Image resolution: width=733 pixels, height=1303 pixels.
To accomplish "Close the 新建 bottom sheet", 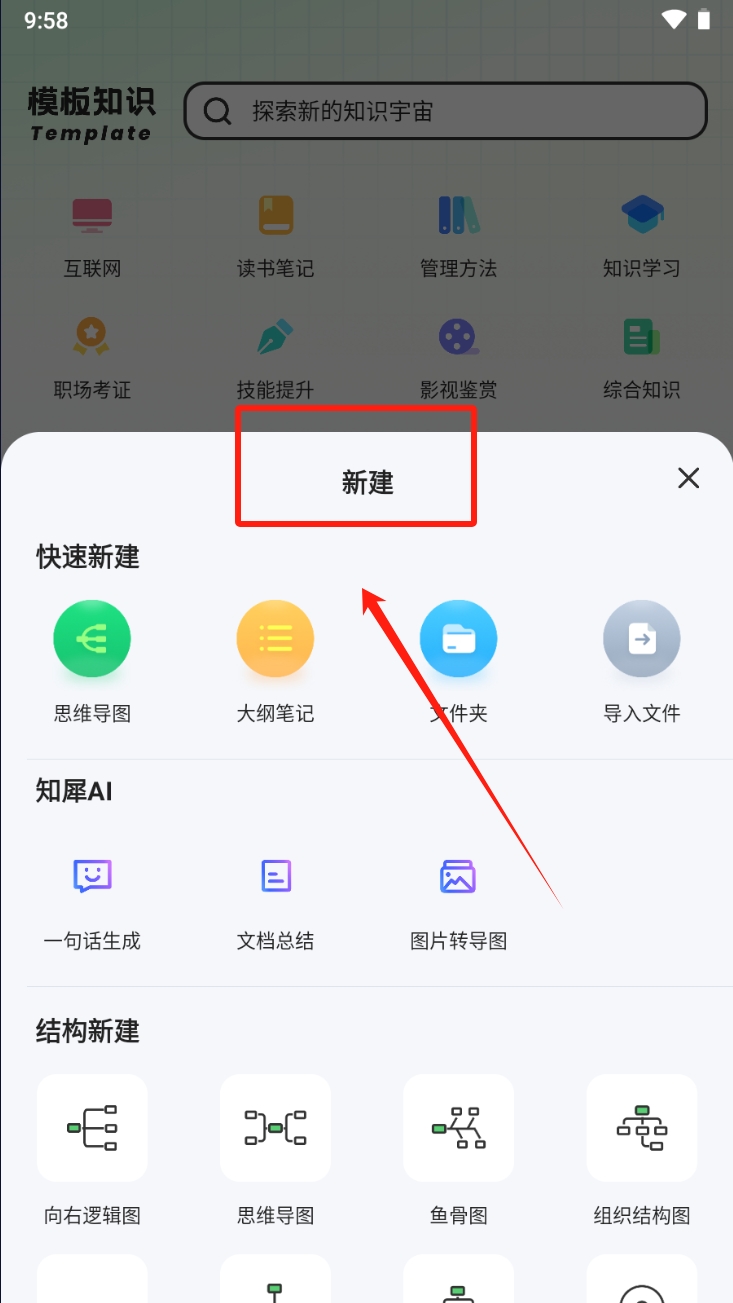I will click(688, 478).
